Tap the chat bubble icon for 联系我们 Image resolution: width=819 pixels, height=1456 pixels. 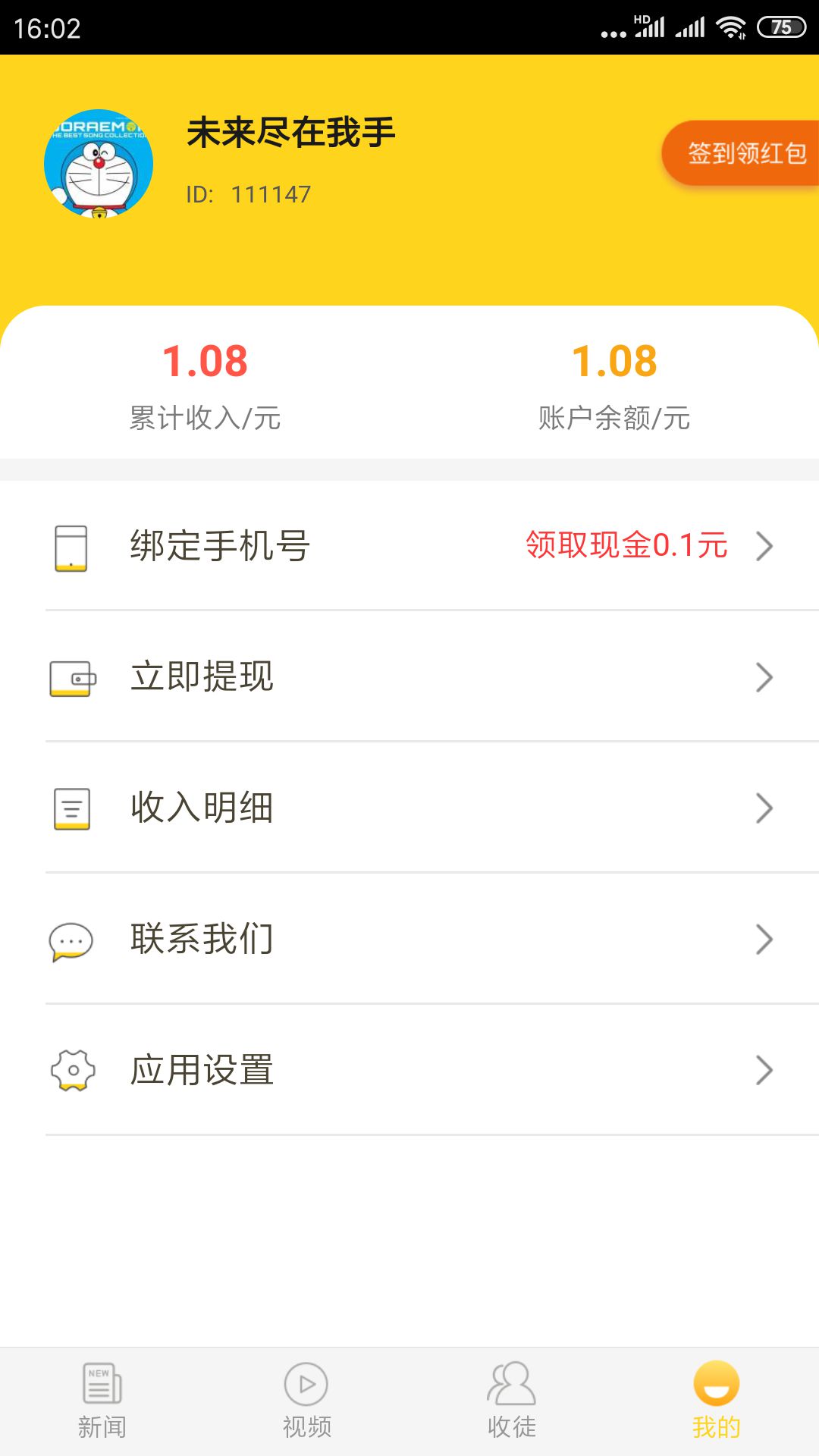pyautogui.click(x=71, y=940)
